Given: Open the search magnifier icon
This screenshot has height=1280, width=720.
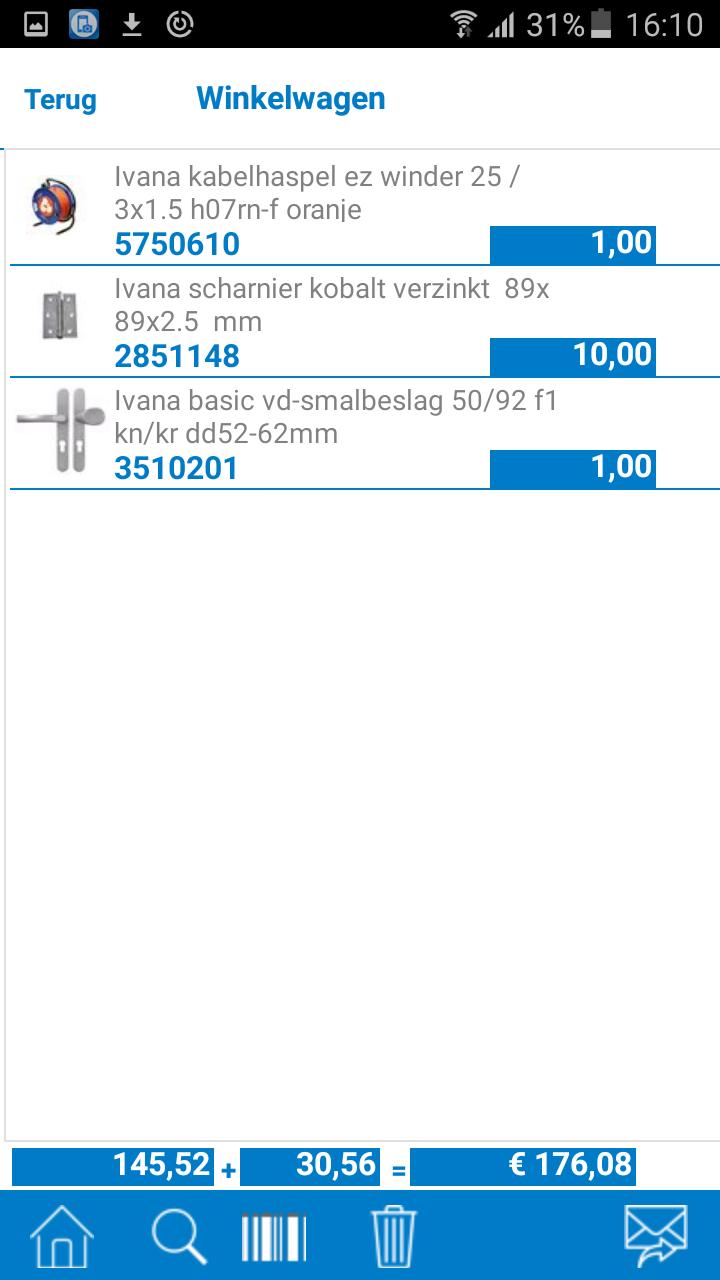Looking at the screenshot, I should click(180, 1237).
